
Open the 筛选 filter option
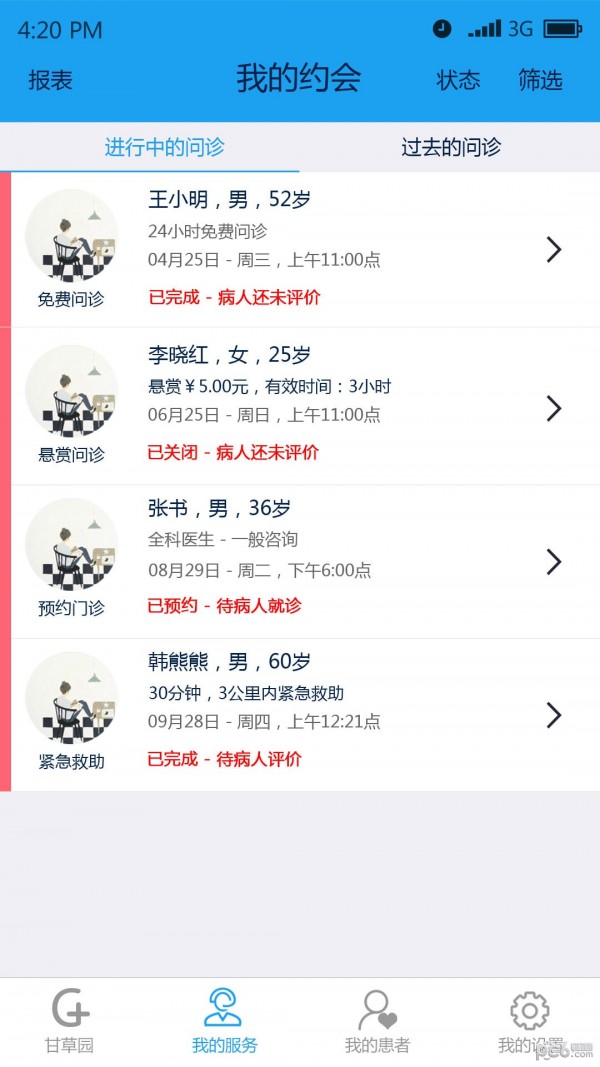540,80
